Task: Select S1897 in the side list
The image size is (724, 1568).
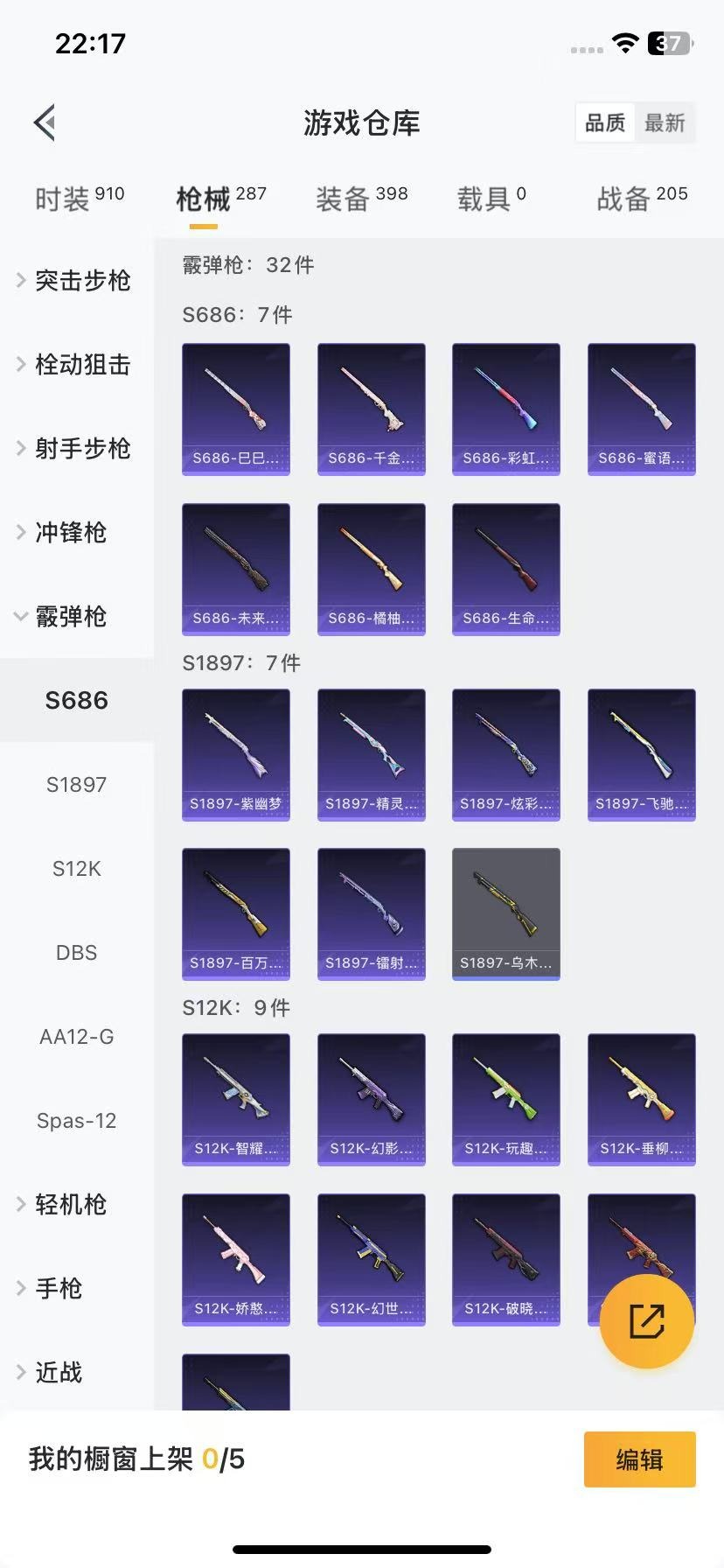Action: coord(76,785)
